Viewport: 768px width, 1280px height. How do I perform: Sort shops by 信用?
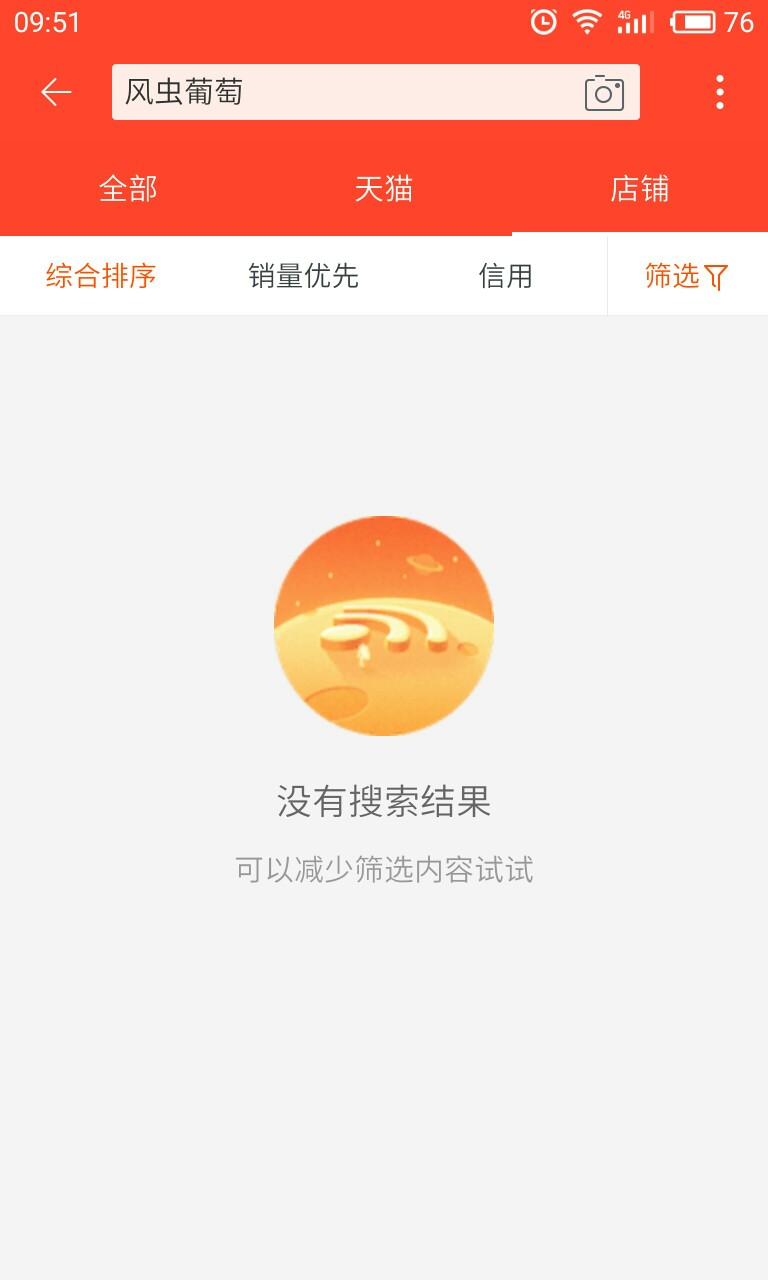[x=506, y=276]
